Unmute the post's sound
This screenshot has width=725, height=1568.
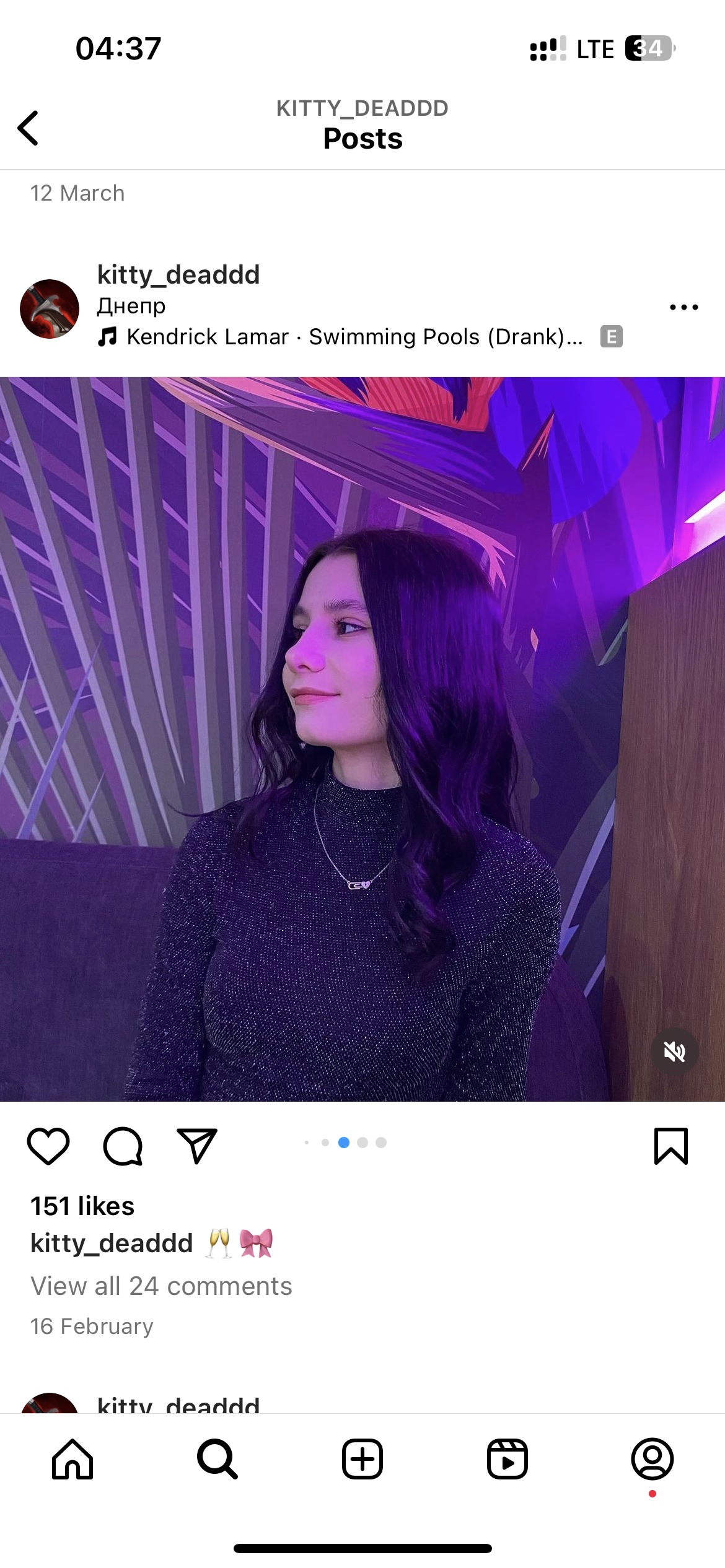pyautogui.click(x=674, y=1052)
